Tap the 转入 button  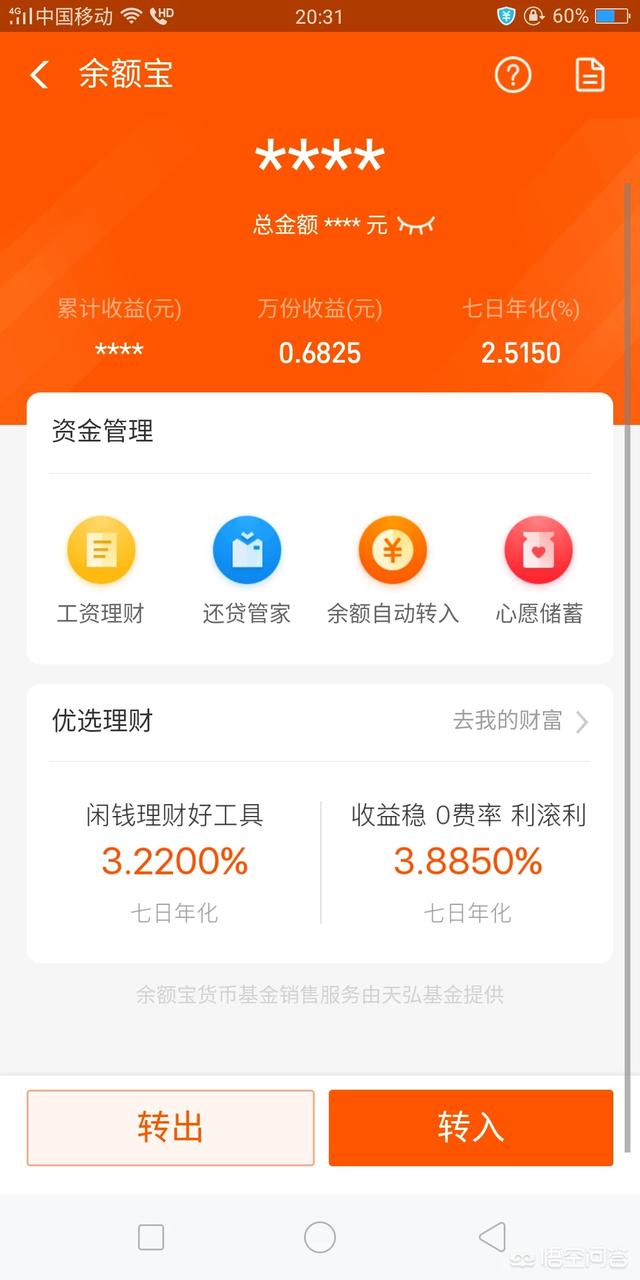tap(471, 1128)
